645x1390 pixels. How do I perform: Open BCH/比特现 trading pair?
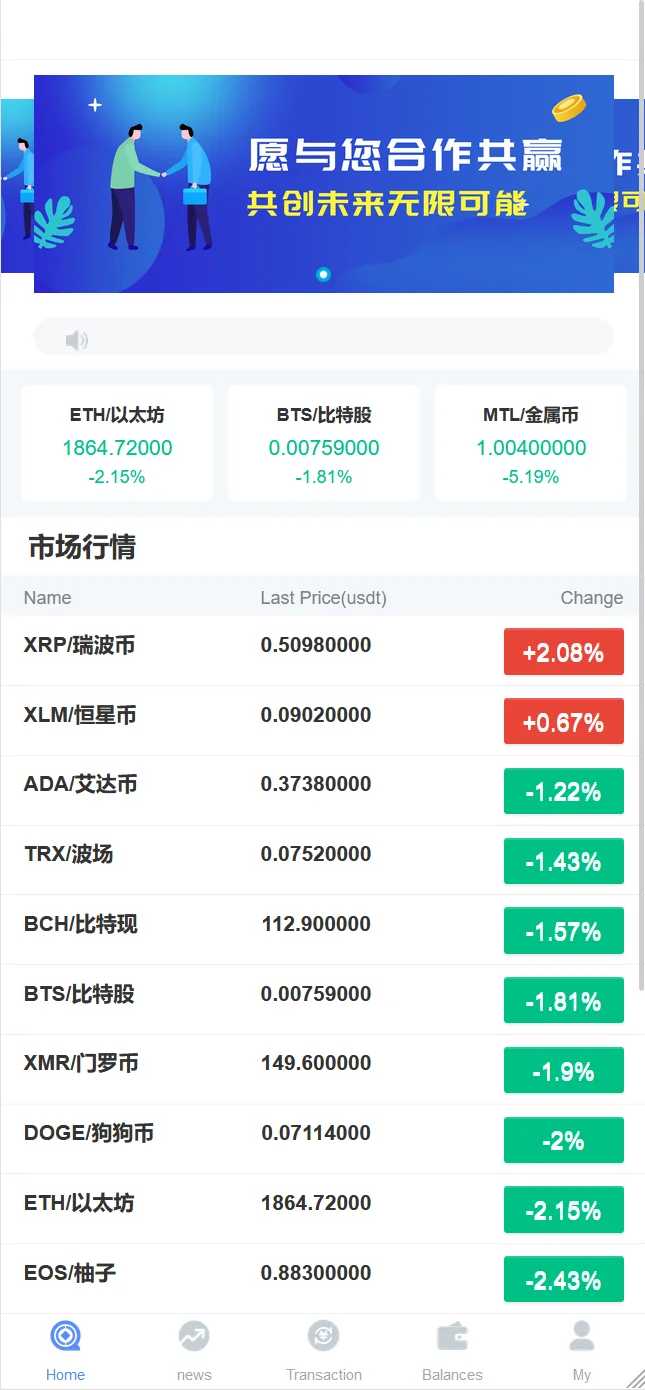(x=323, y=929)
